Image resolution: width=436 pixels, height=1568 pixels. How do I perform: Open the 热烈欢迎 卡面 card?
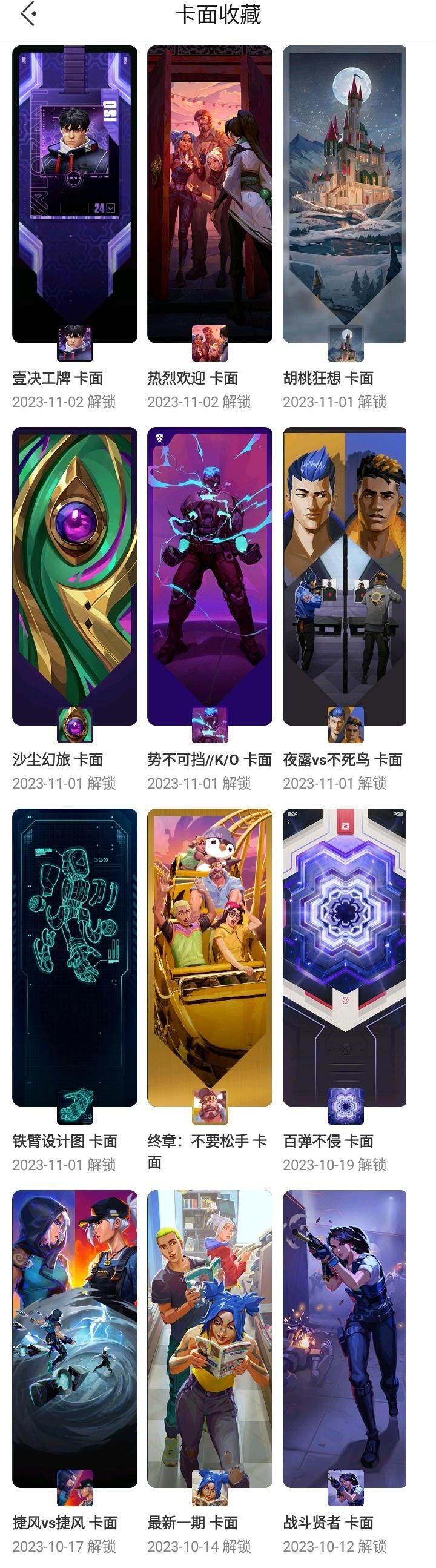[210, 195]
